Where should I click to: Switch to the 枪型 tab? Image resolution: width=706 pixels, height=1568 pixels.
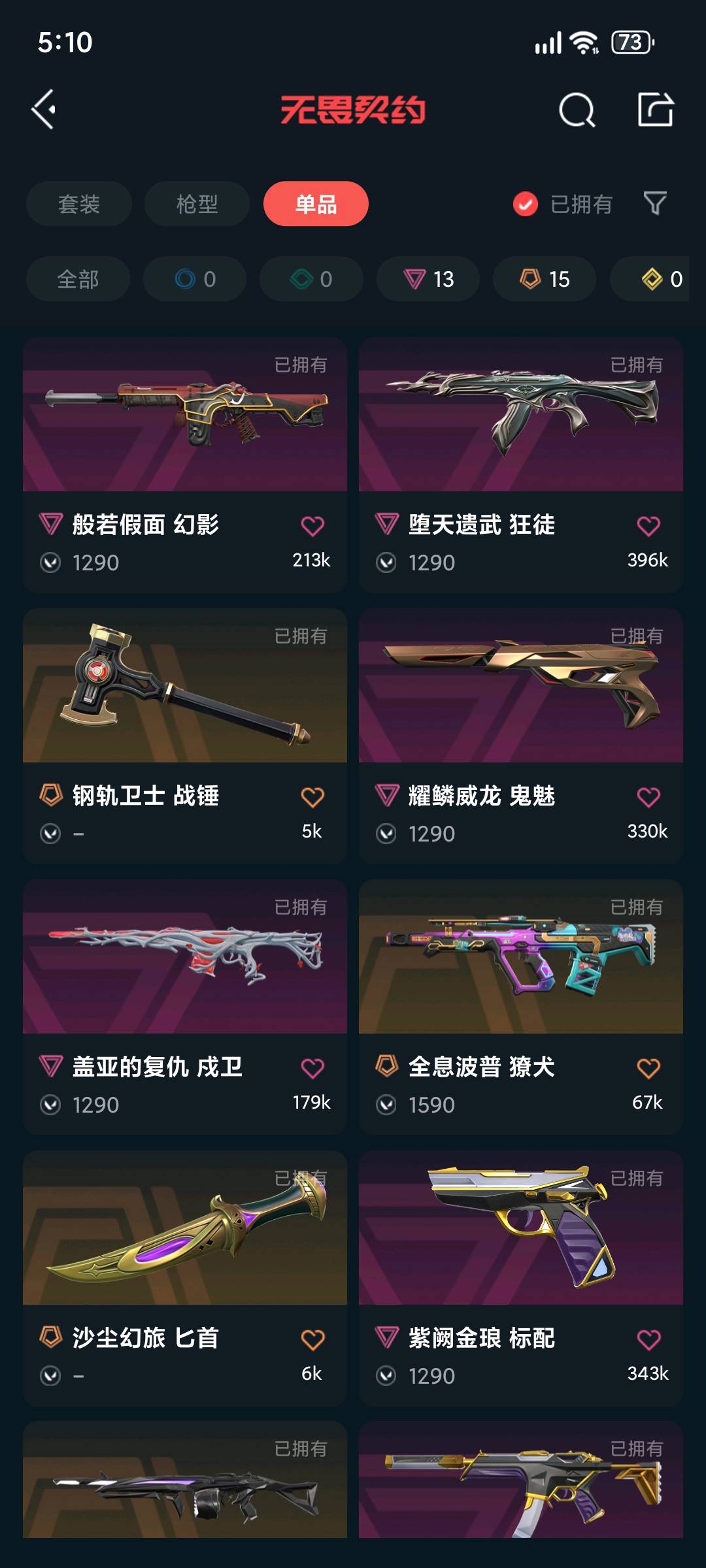click(197, 204)
